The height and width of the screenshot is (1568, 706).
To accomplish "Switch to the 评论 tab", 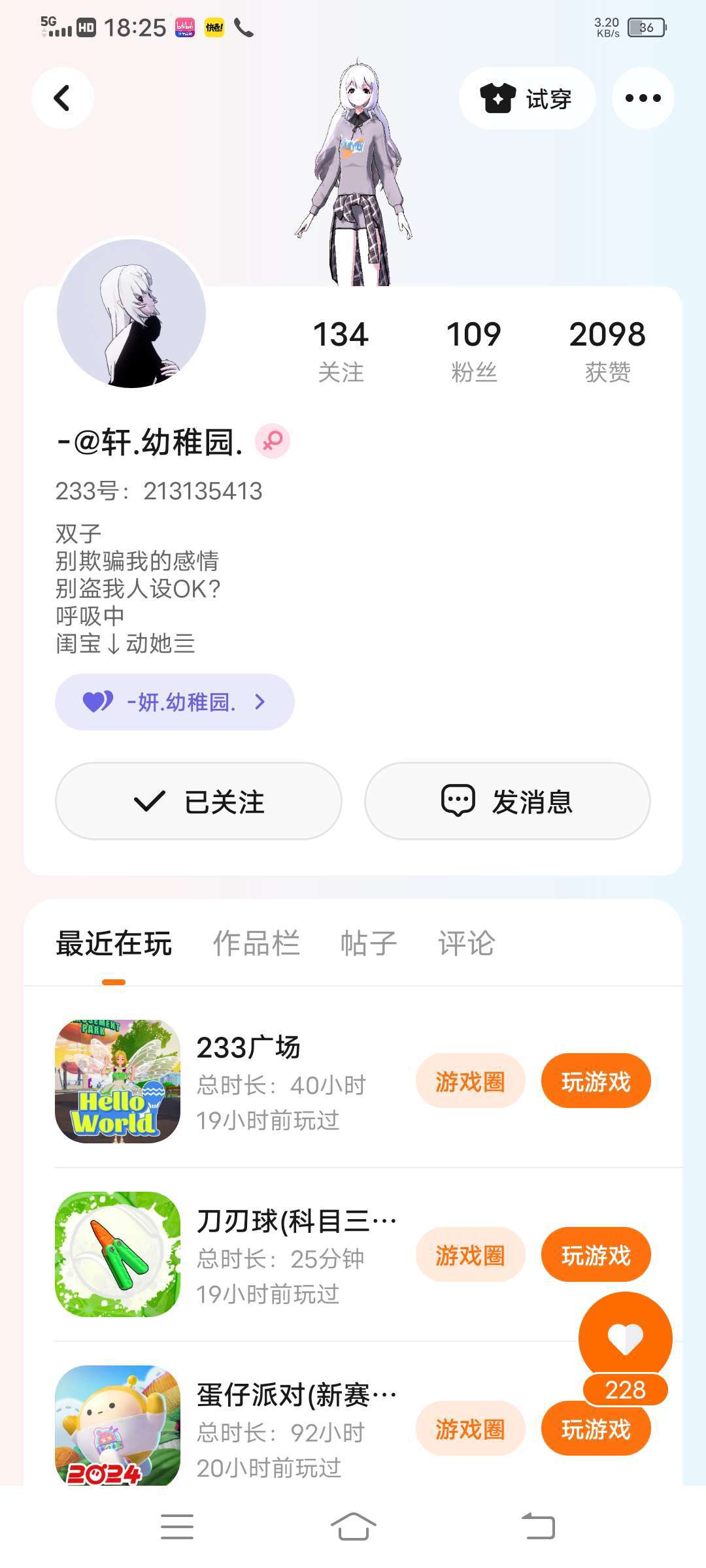I will click(x=466, y=943).
